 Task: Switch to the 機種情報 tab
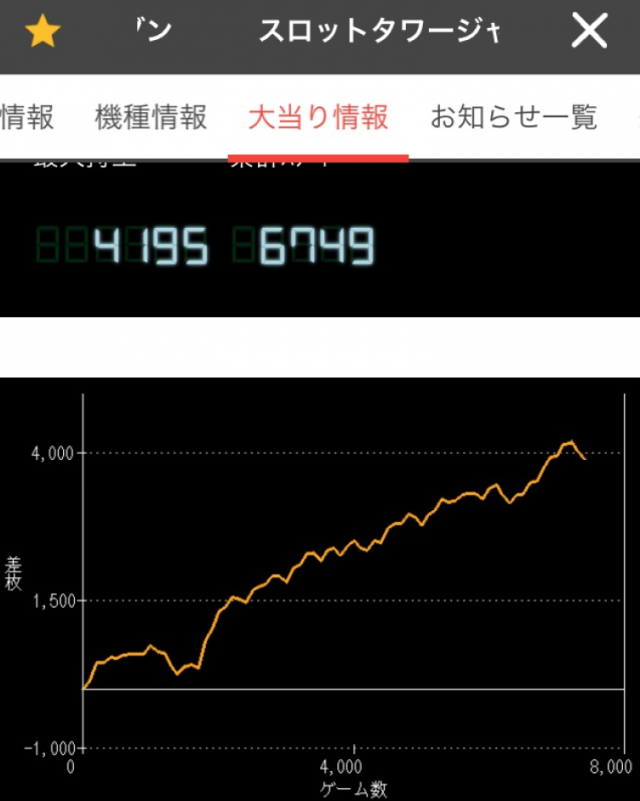(x=151, y=118)
